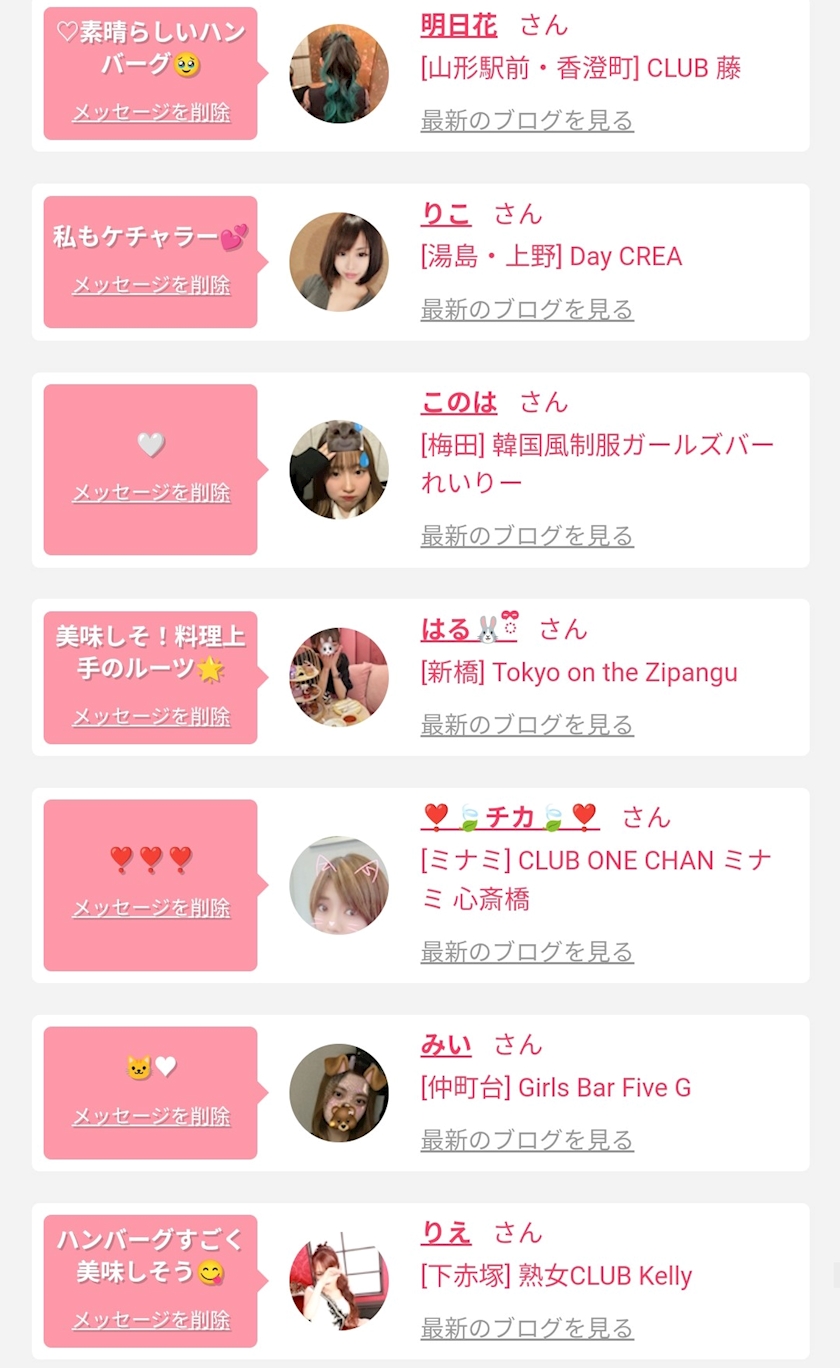Viewport: 840px width, 1368px height.
Task: Delete the cat emoji message to みい
Action: coord(151,1116)
